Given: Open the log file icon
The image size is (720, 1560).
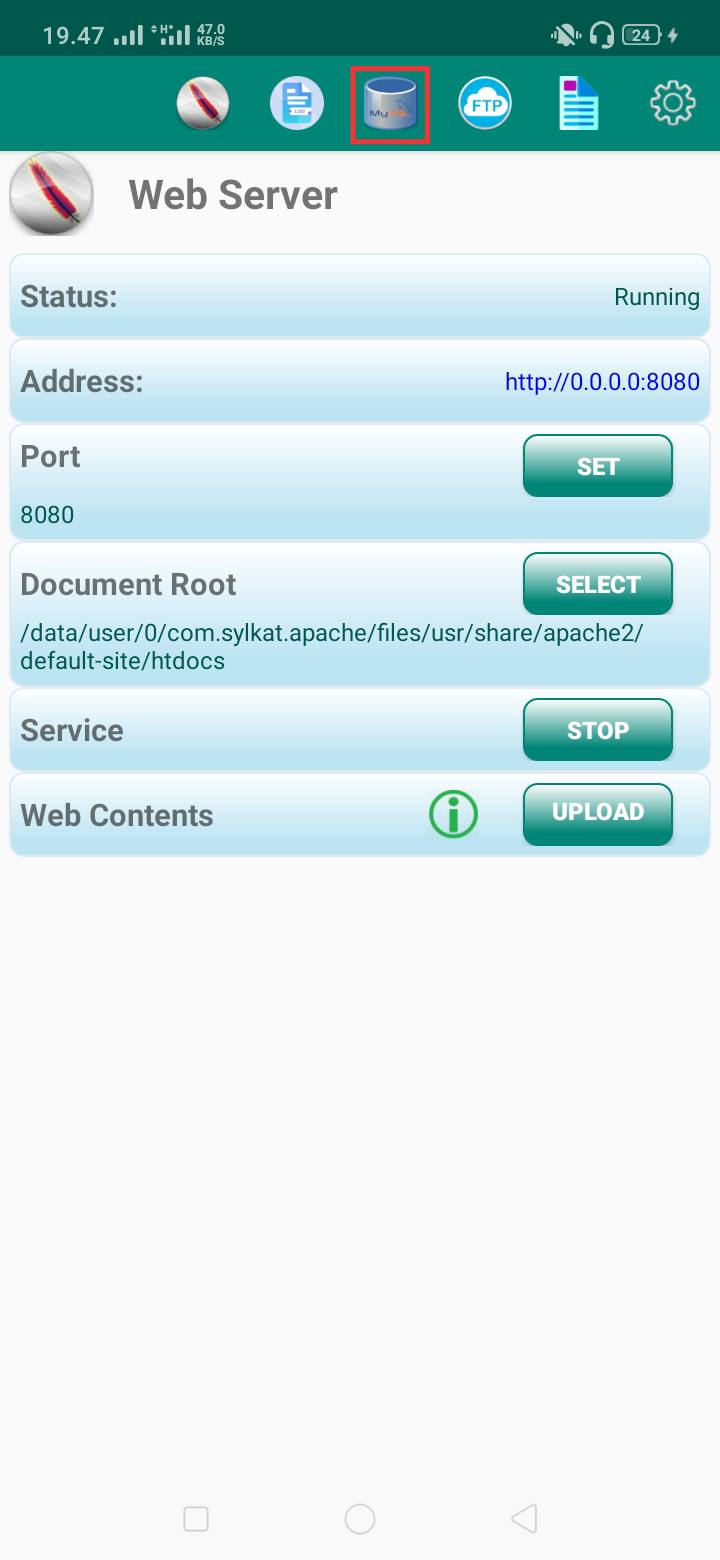Looking at the screenshot, I should click(297, 104).
